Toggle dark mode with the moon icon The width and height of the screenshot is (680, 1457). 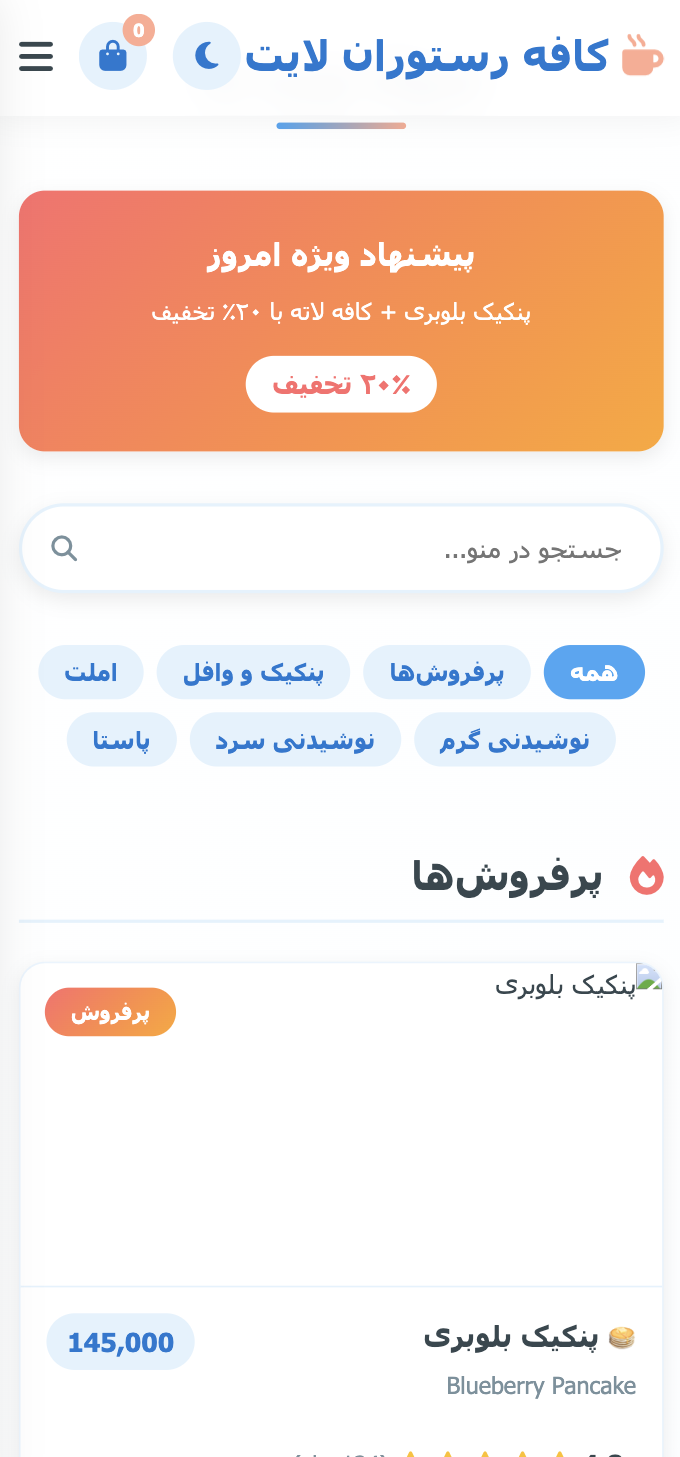tap(207, 56)
